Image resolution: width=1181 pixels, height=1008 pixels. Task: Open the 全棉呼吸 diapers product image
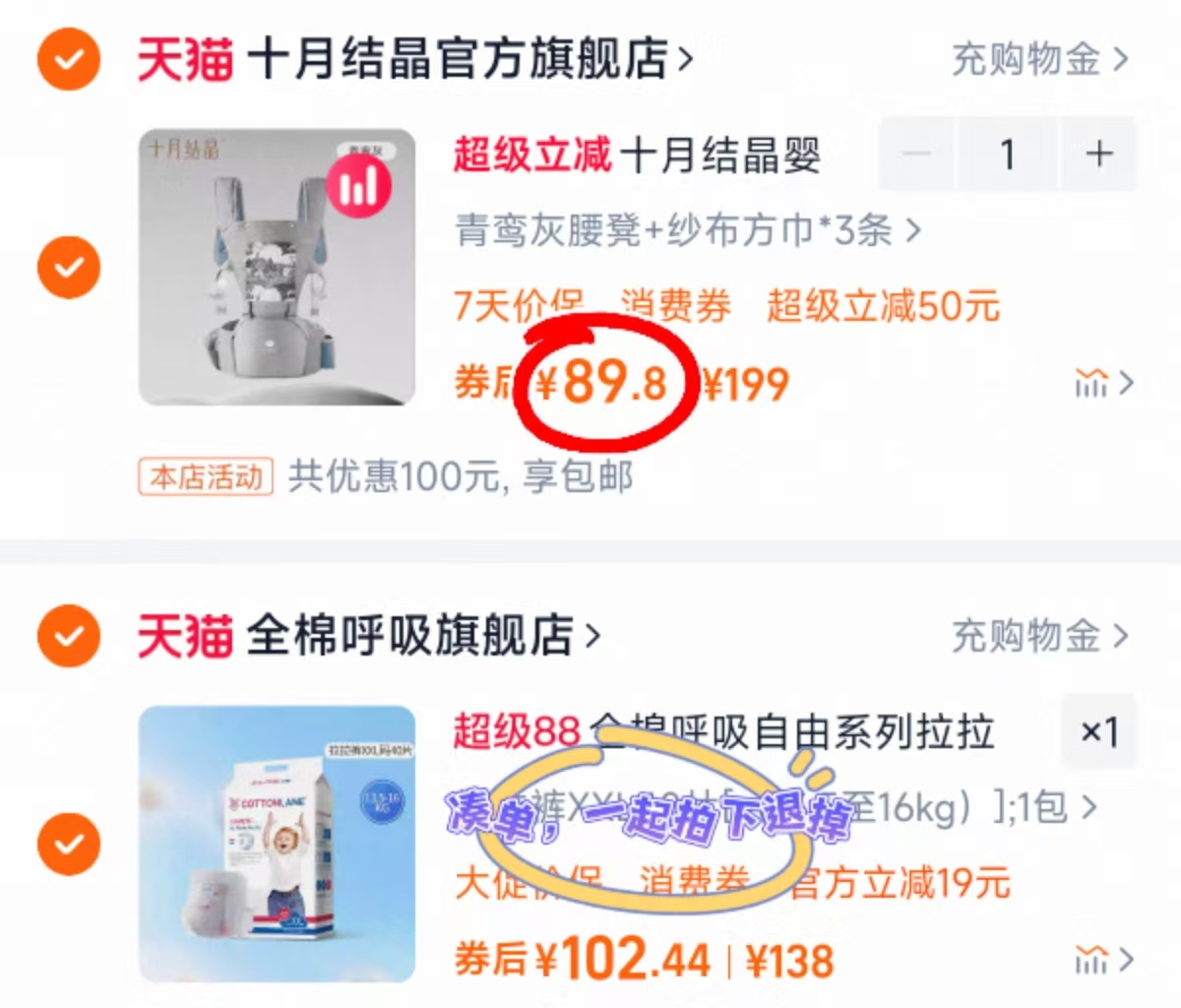point(277,844)
